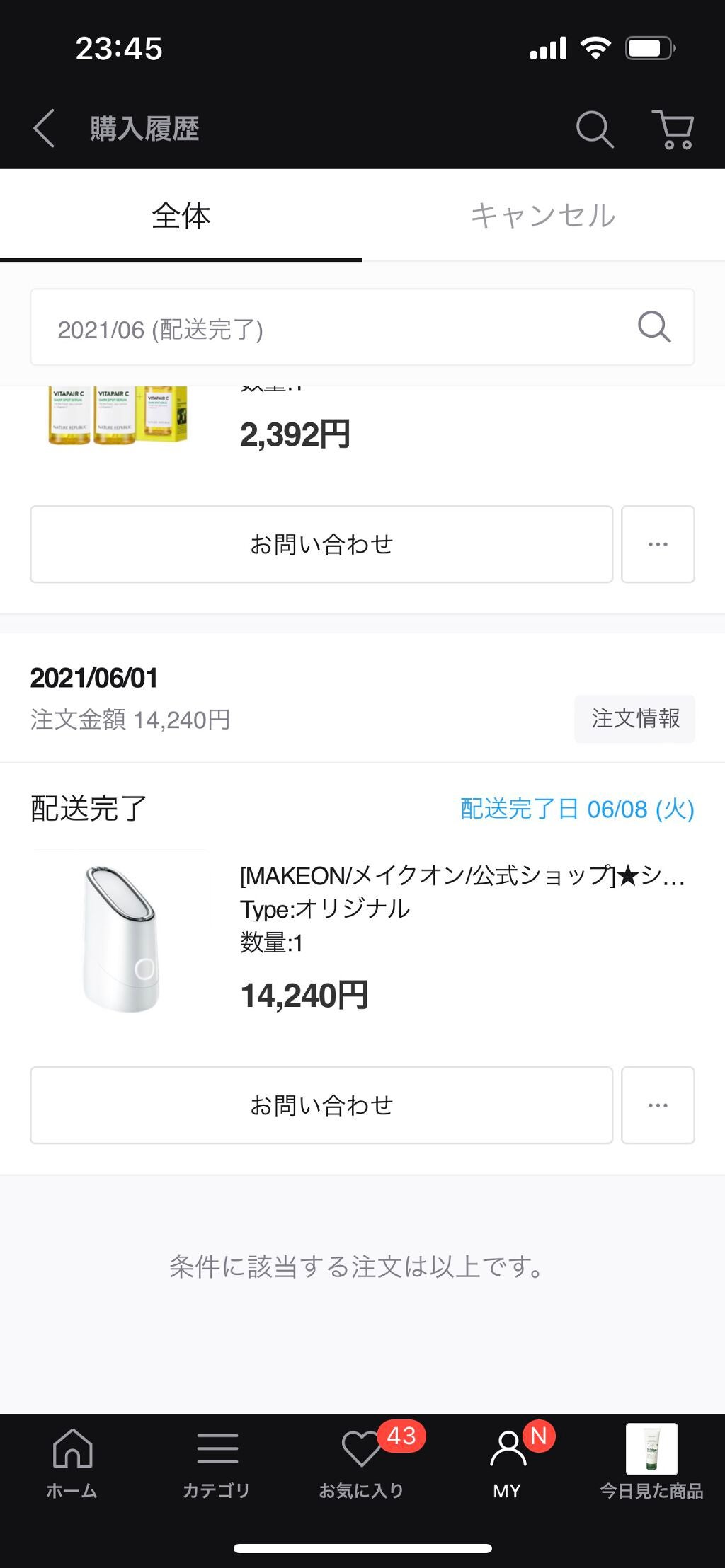Open the search icon in the top bar
The image size is (725, 1568).
pyautogui.click(x=595, y=129)
